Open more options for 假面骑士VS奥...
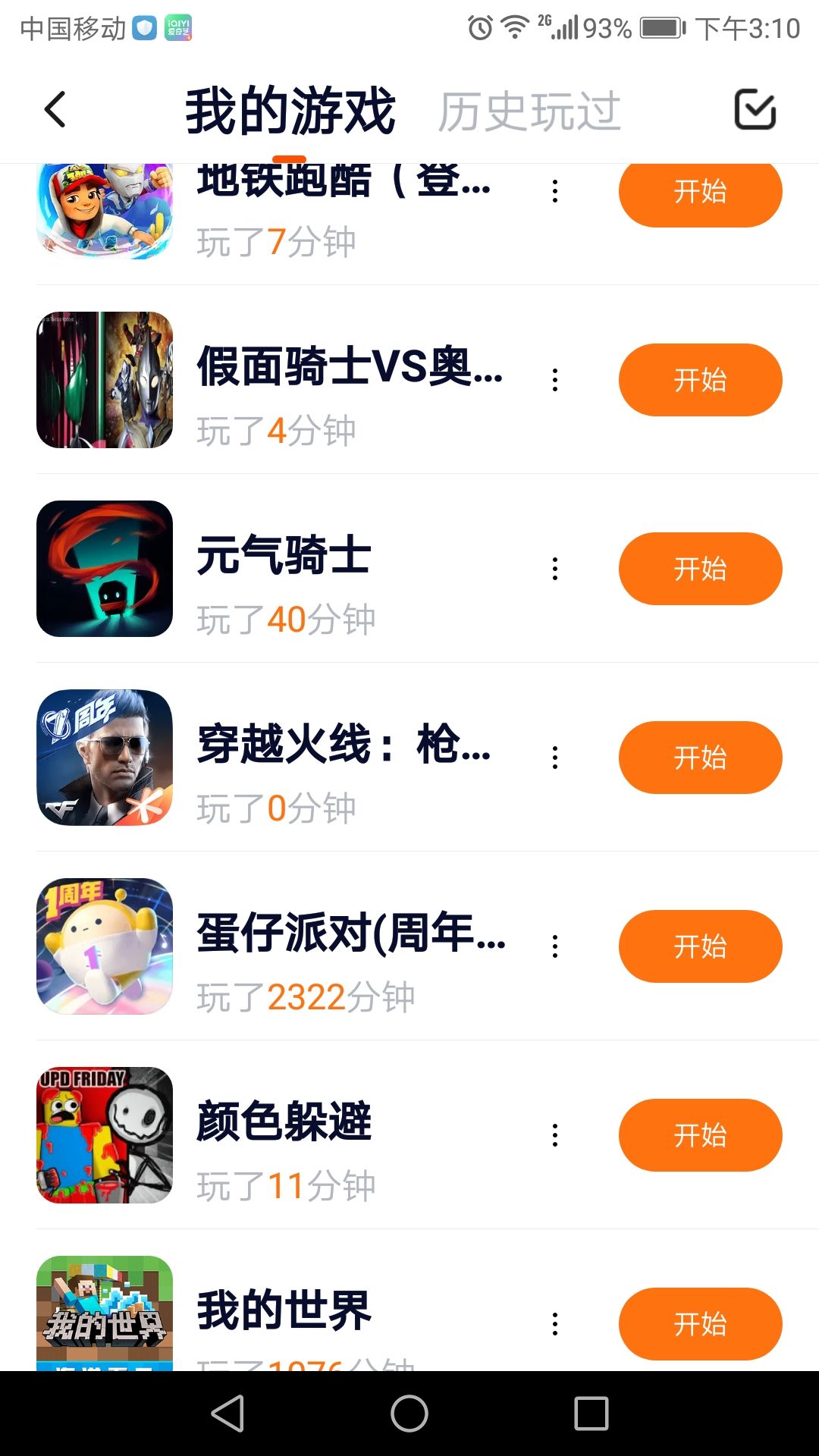 pos(555,380)
